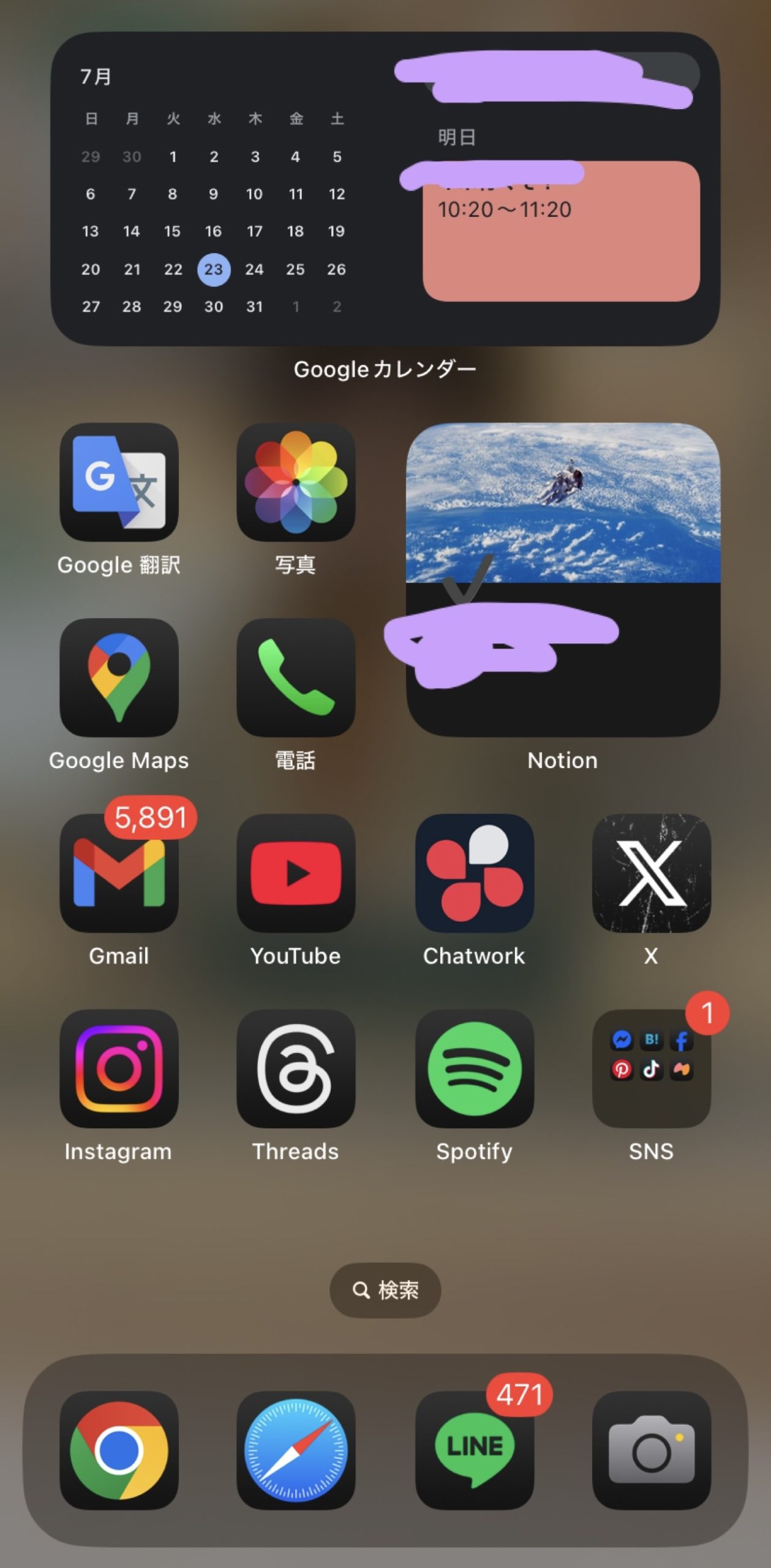Launch the Camera app
The height and width of the screenshot is (1568, 771).
click(651, 1450)
